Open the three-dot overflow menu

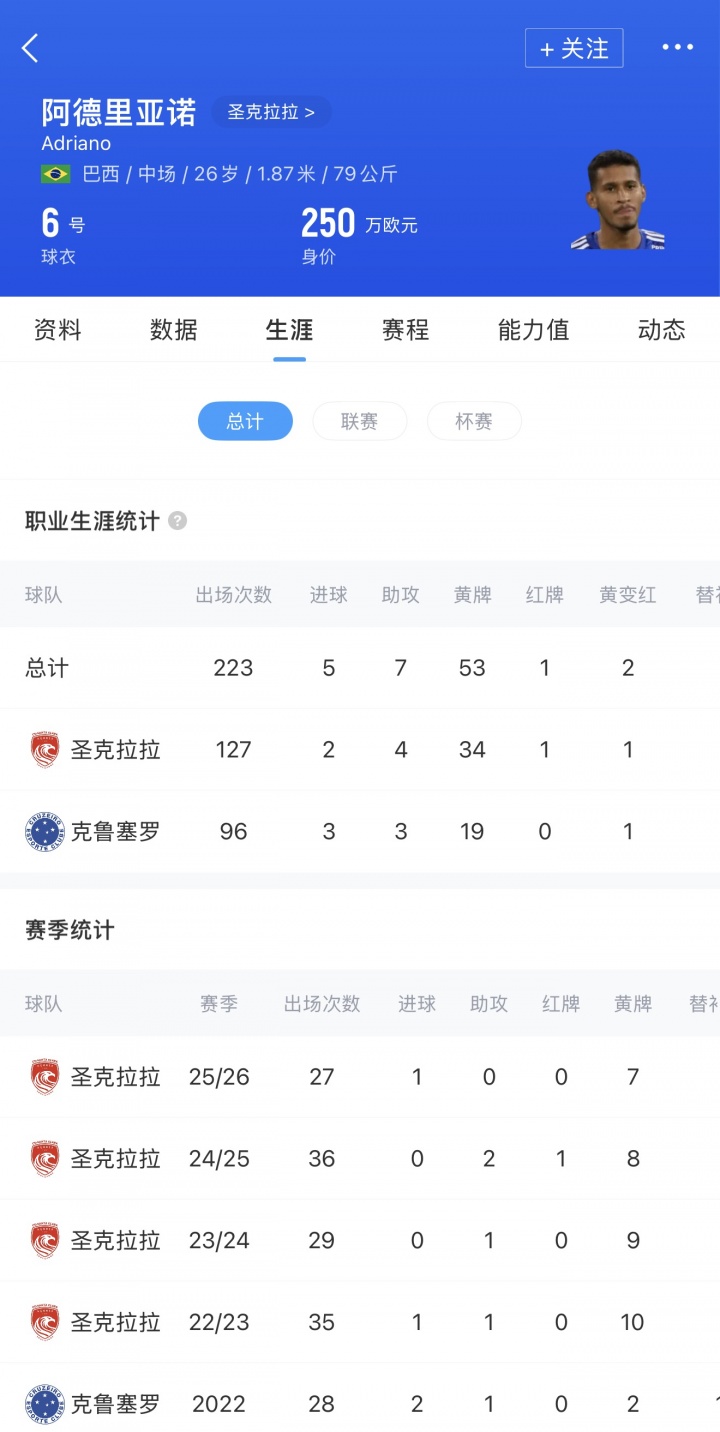click(677, 48)
